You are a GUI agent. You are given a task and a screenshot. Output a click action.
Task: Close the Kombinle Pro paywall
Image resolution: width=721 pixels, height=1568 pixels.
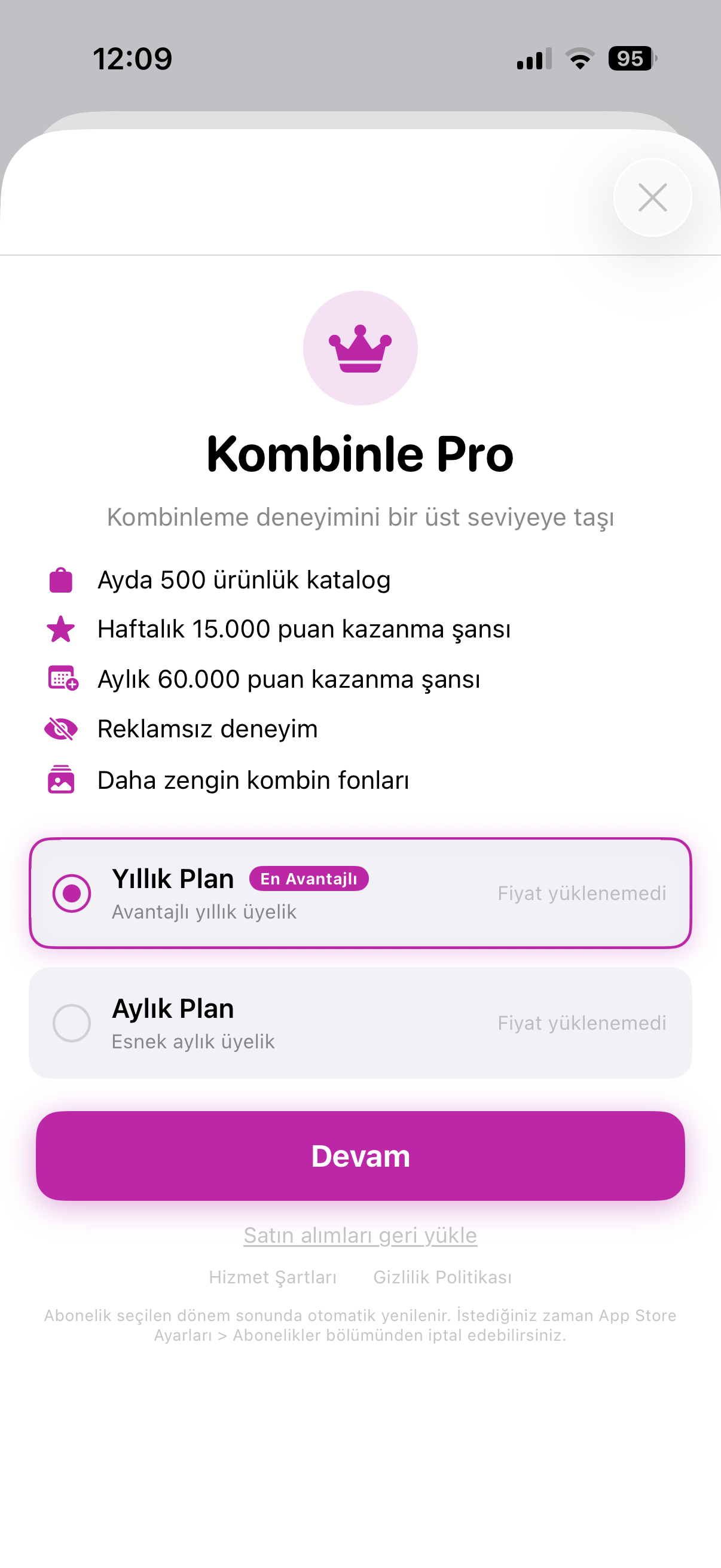652,197
